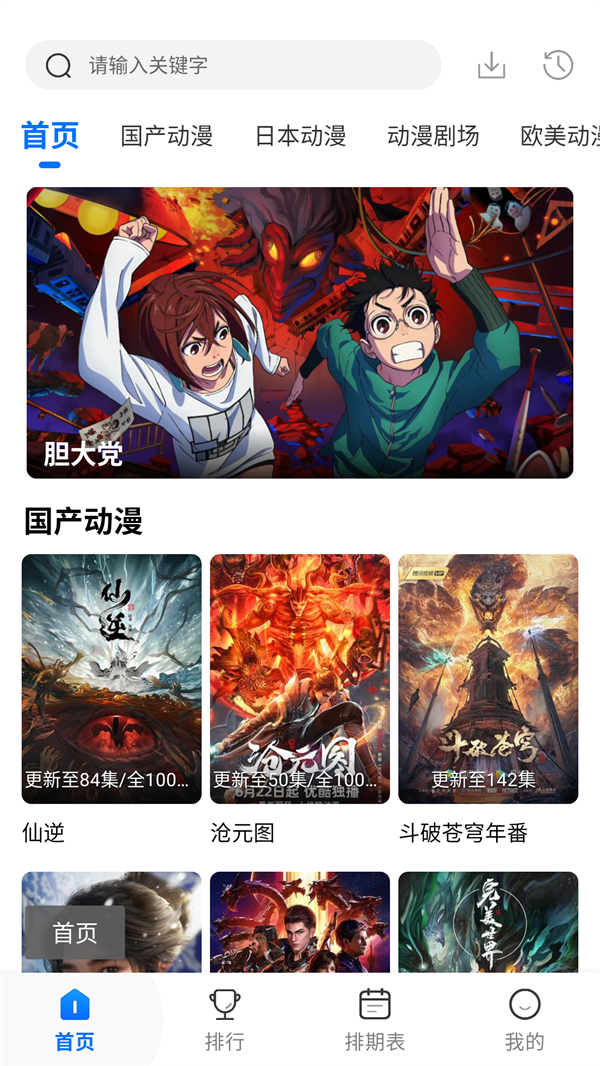The image size is (600, 1066).
Task: Select the 动漫剧场 tab
Action: pyautogui.click(x=433, y=136)
